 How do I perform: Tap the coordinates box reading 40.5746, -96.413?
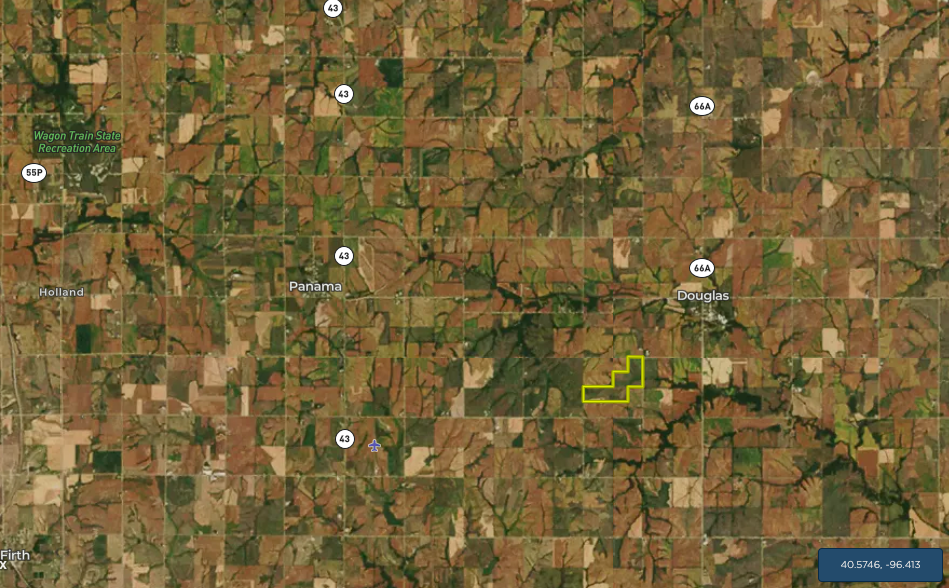(880, 564)
